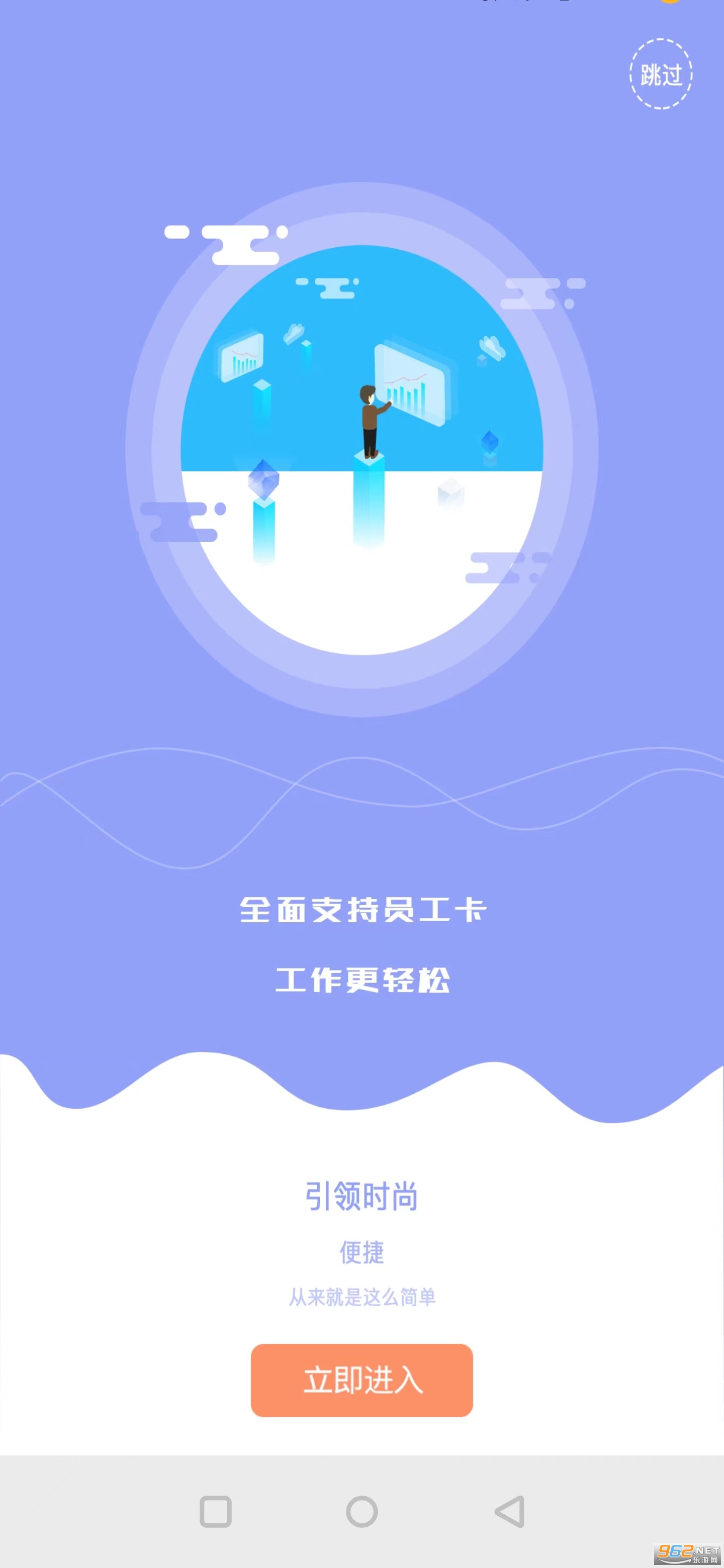Go to the home screen via the circle button
This screenshot has height=1568, width=724.
click(x=361, y=1511)
